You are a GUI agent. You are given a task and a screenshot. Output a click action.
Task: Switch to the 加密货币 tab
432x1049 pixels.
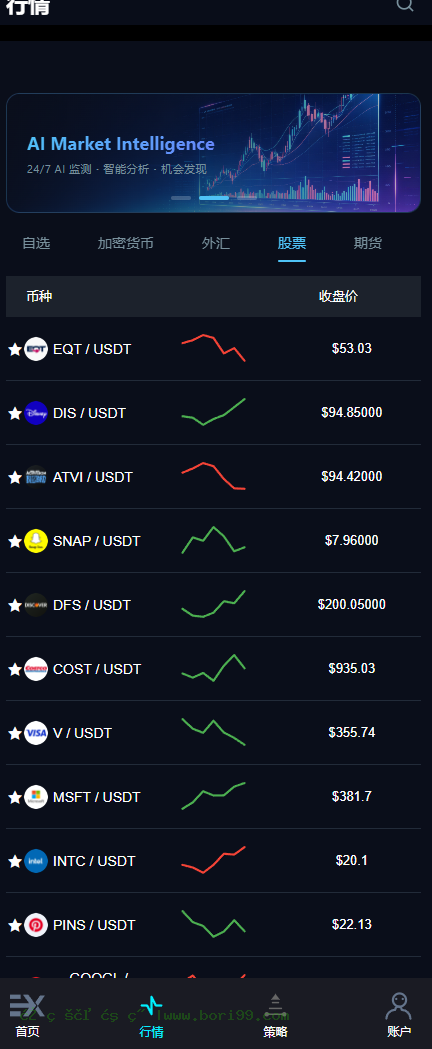(x=126, y=243)
